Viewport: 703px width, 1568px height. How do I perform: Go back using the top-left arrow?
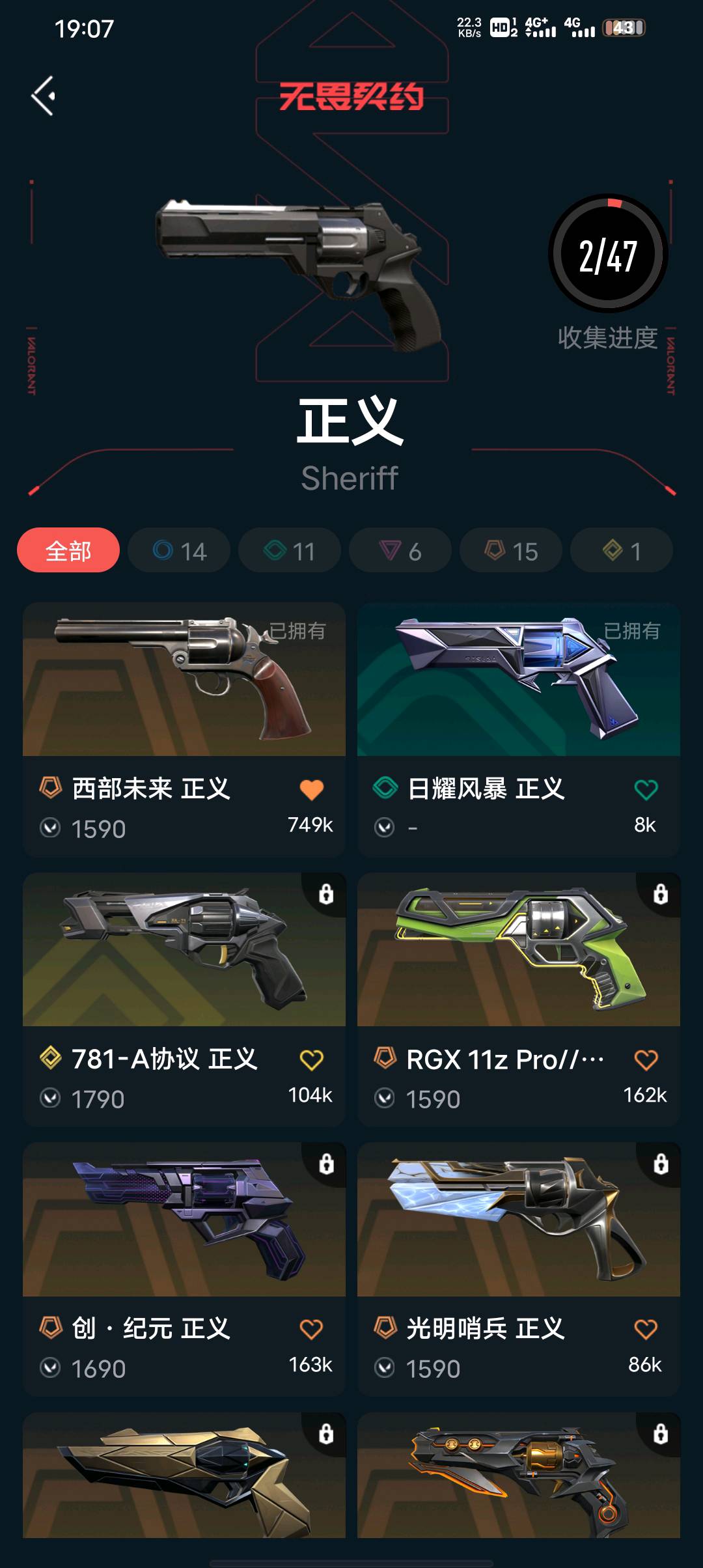tap(43, 96)
